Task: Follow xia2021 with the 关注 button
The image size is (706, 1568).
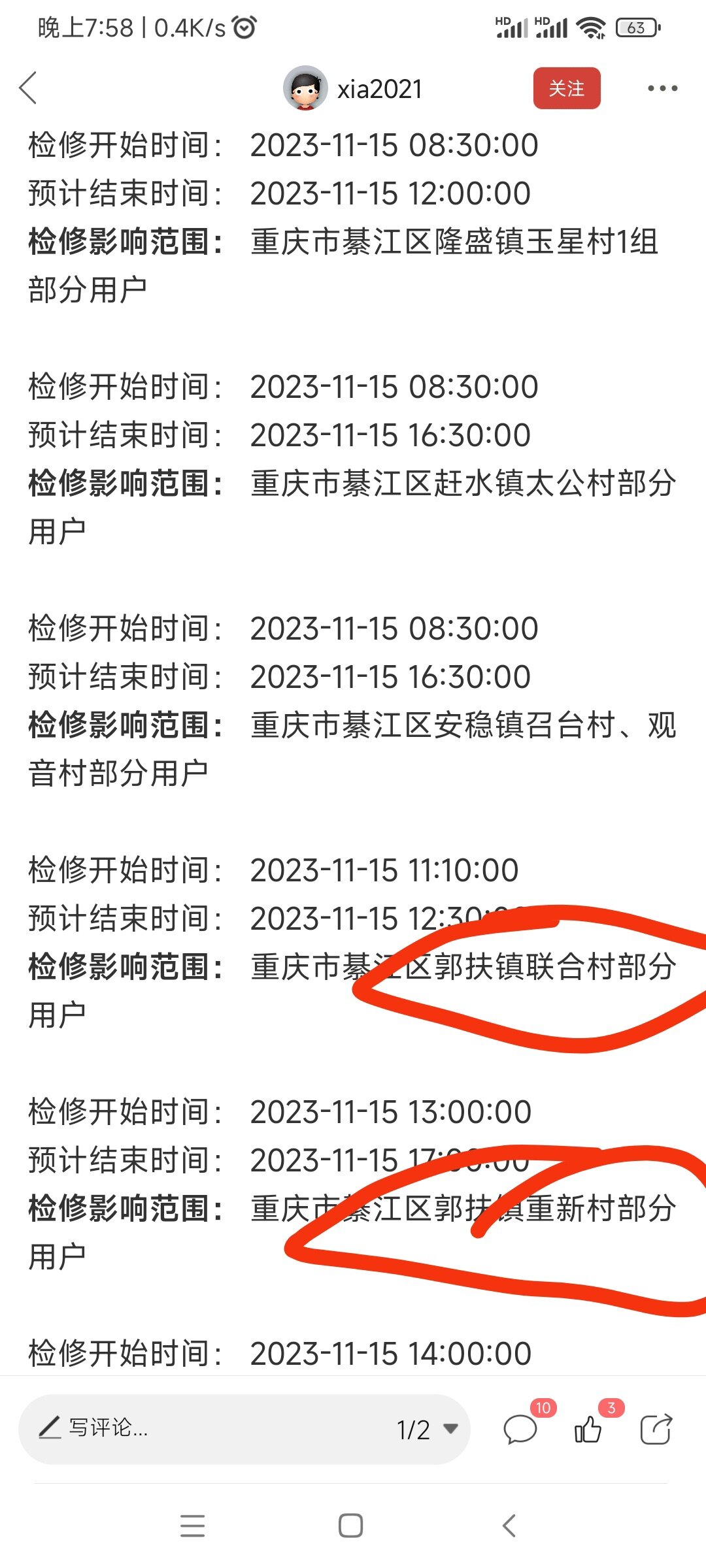Action: point(566,88)
